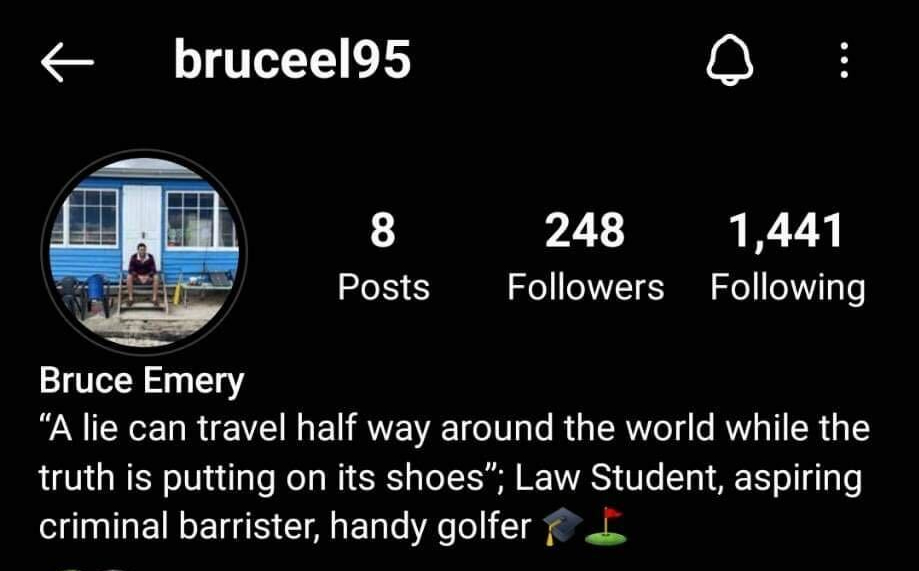Screen dimensions: 919x571
Task: Open the 1,441 Following list
Action: [x=787, y=257]
